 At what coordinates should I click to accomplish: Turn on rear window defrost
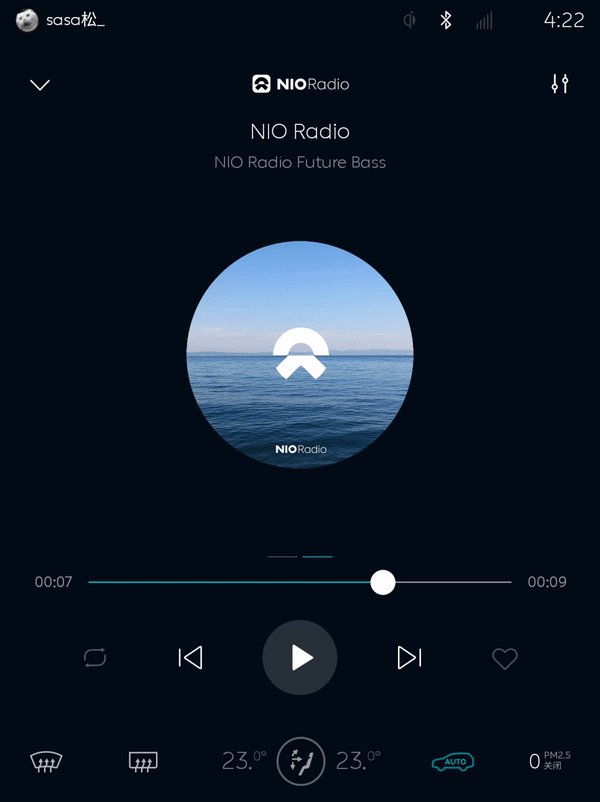point(143,762)
